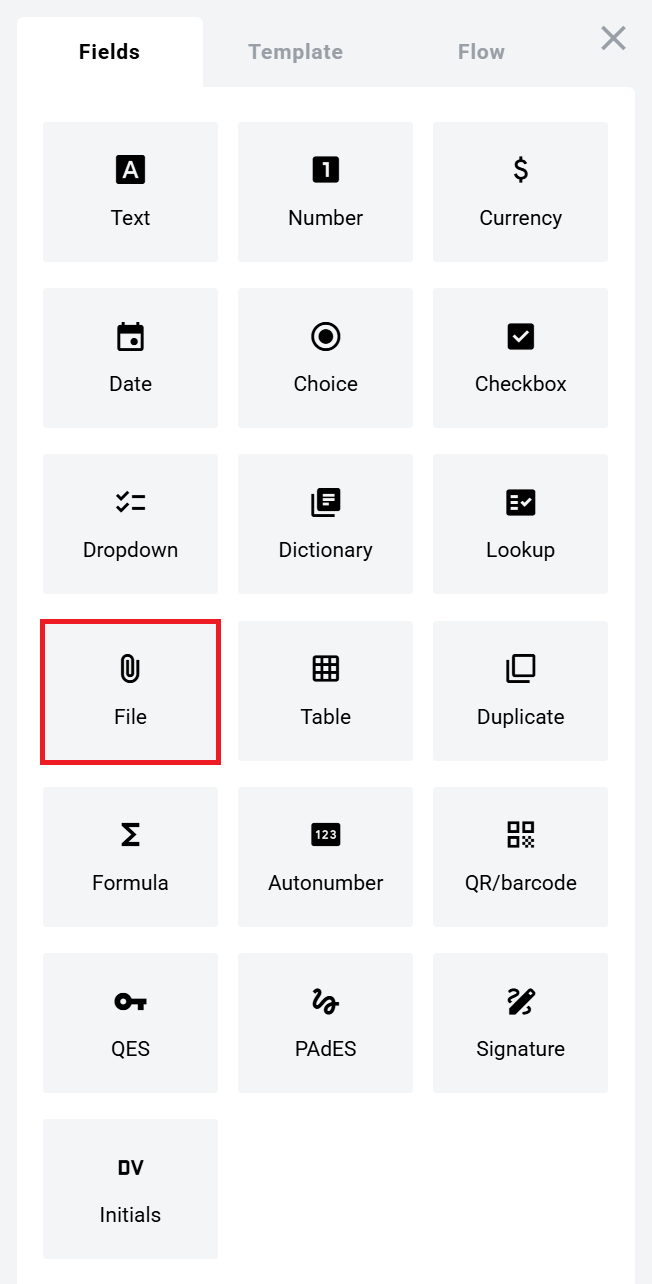652x1284 pixels.
Task: Close the fields panel
Action: tap(613, 39)
